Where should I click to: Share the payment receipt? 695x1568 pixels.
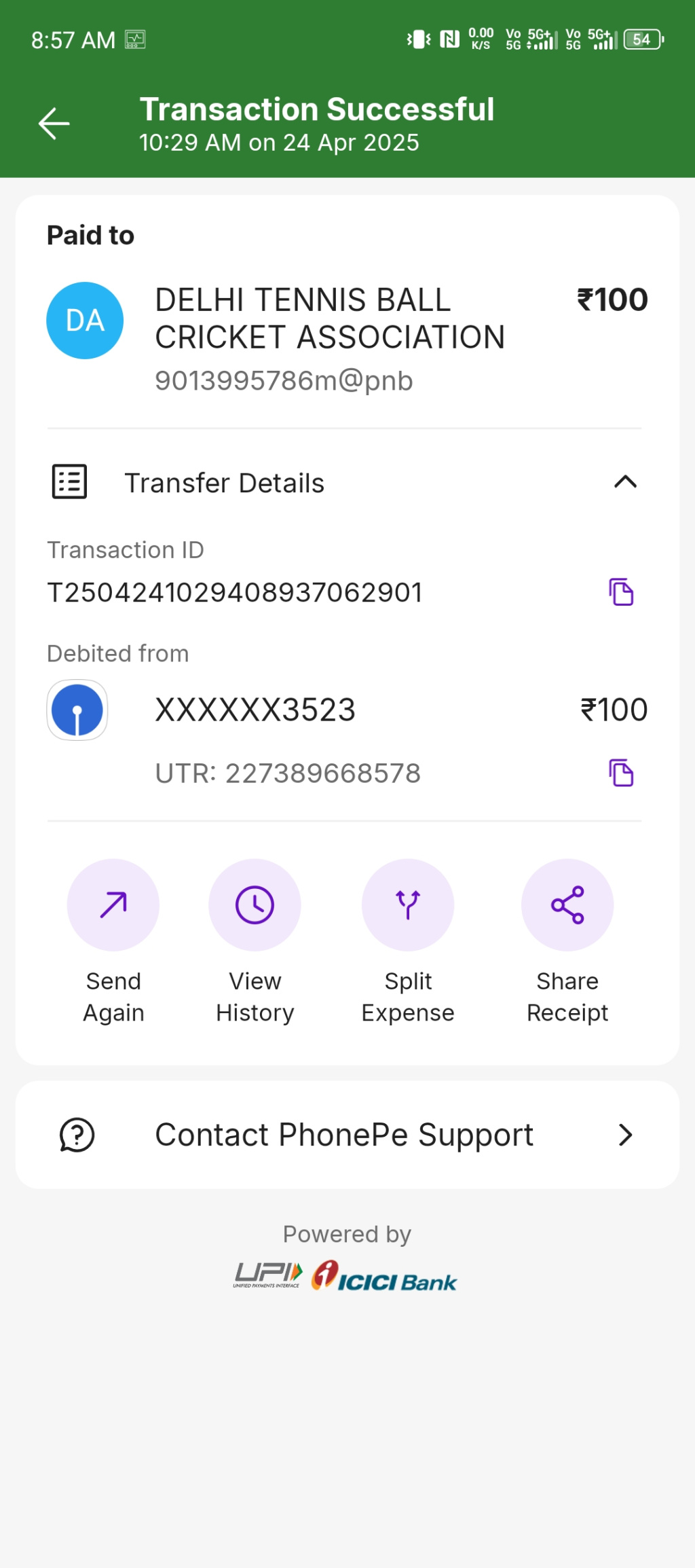point(567,905)
